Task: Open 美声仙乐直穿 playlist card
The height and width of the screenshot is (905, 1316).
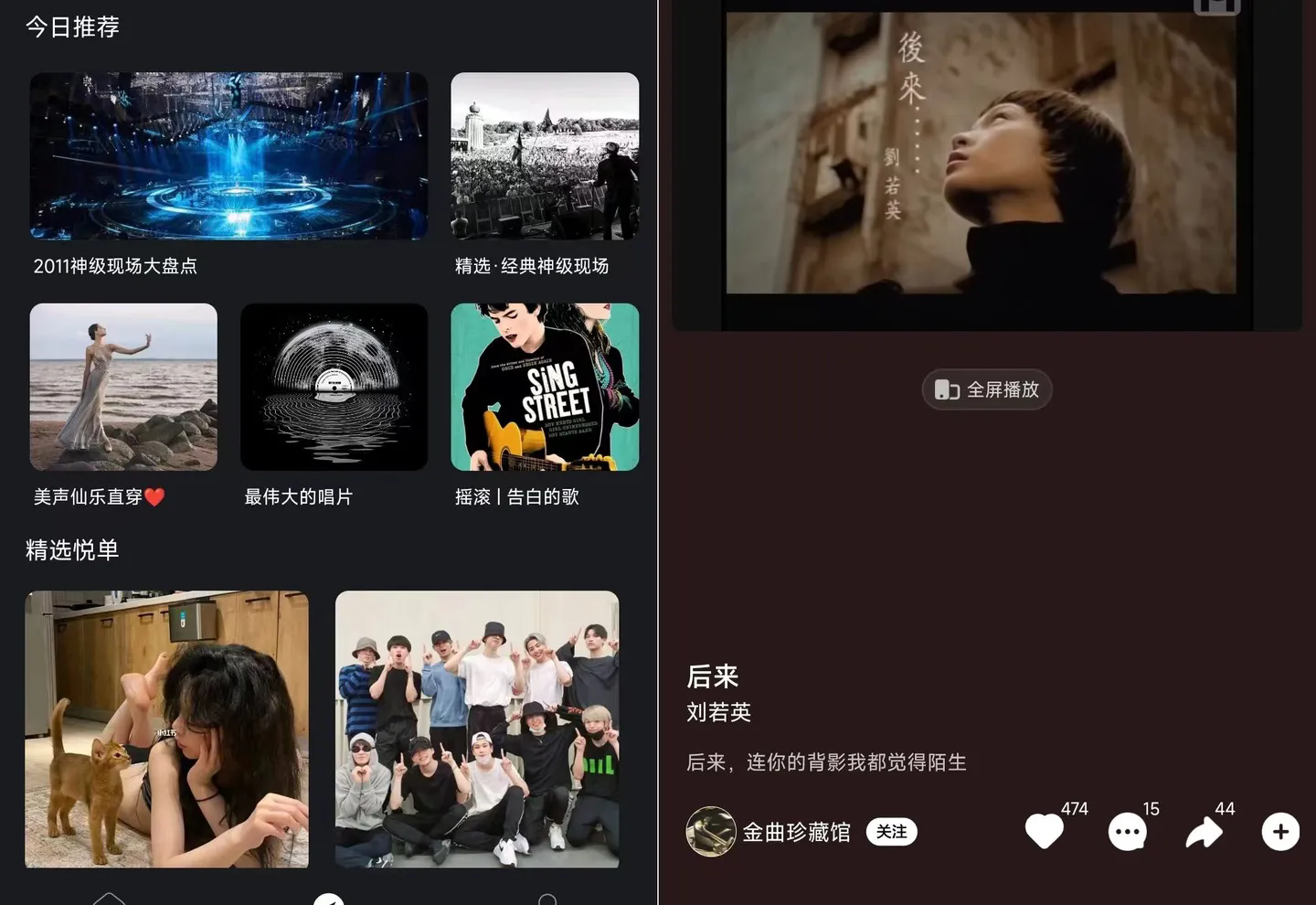Action: click(123, 388)
